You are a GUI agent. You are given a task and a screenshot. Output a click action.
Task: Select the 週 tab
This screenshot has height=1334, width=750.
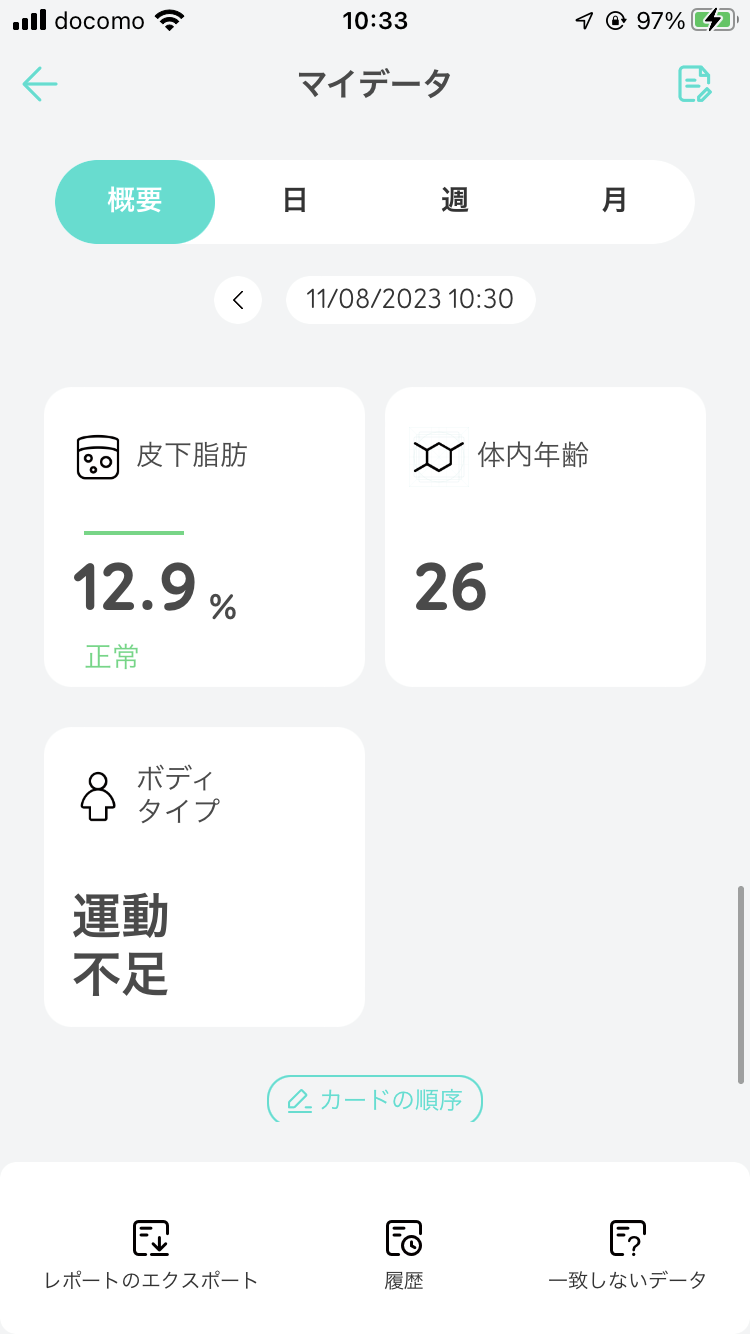[455, 201]
